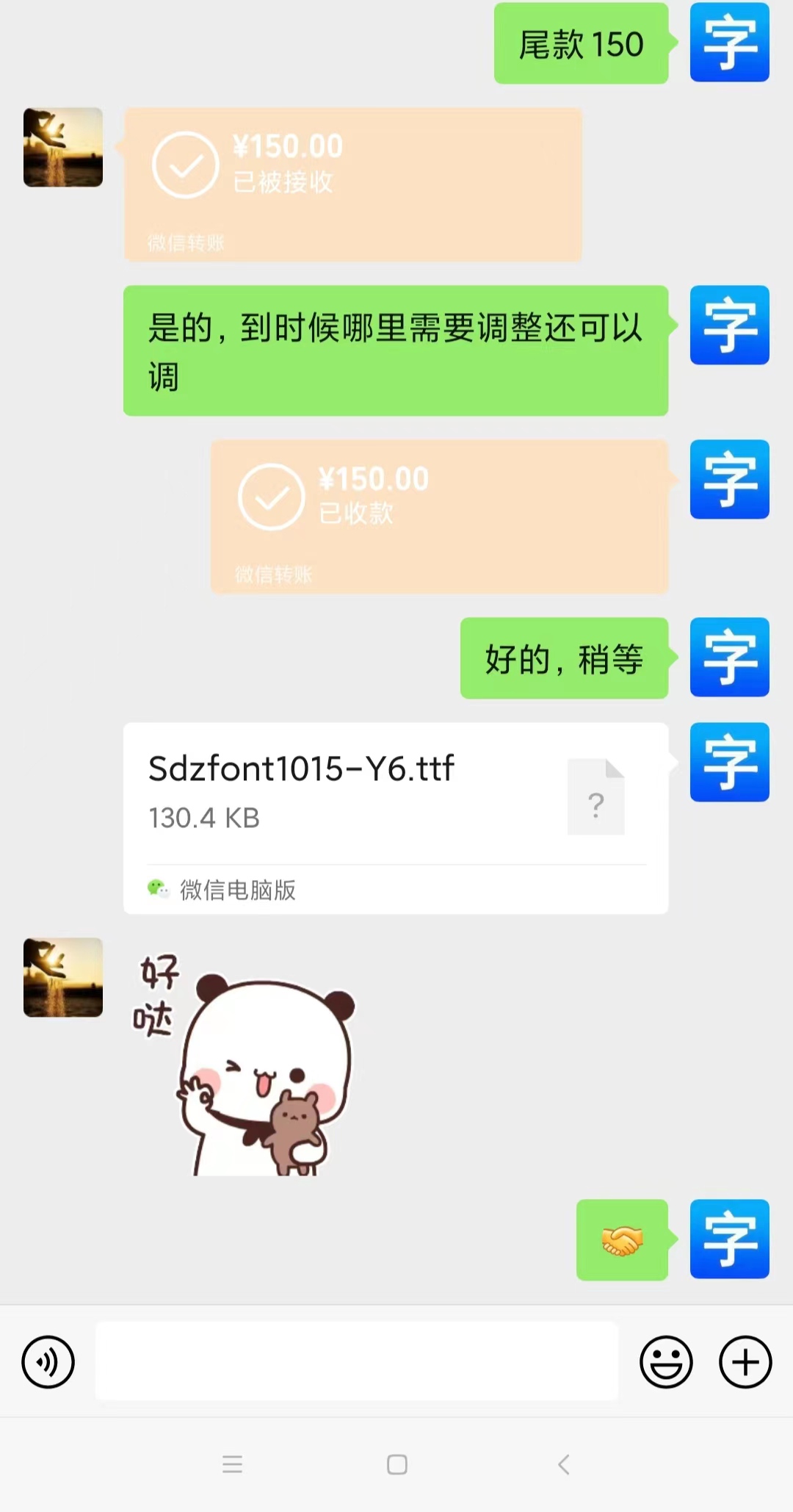Go back with the system back button
The height and width of the screenshot is (1512, 793).
pyautogui.click(x=564, y=1464)
